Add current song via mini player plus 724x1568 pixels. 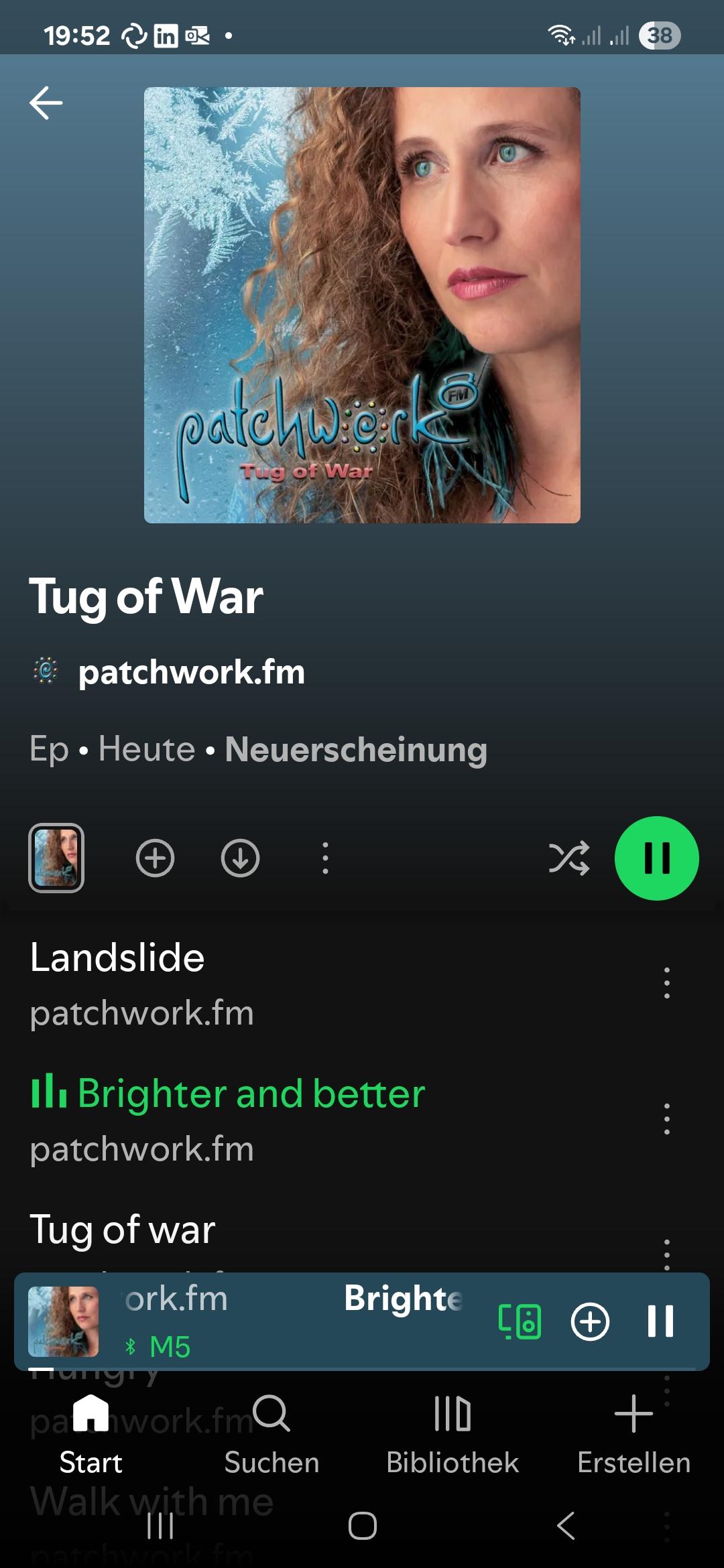[590, 1321]
